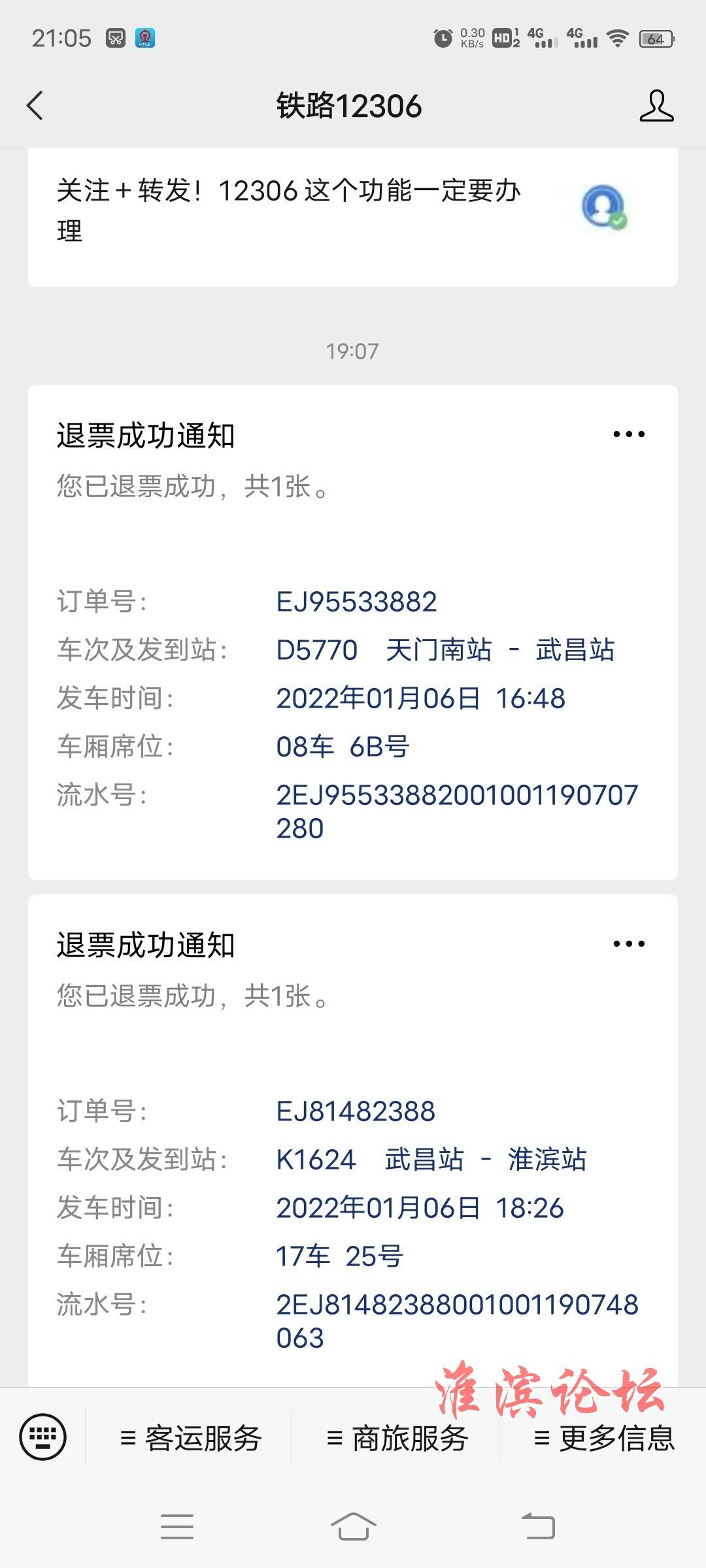Open the 更多信息 menu
Viewport: 706px width, 1568px height.
tap(604, 1438)
